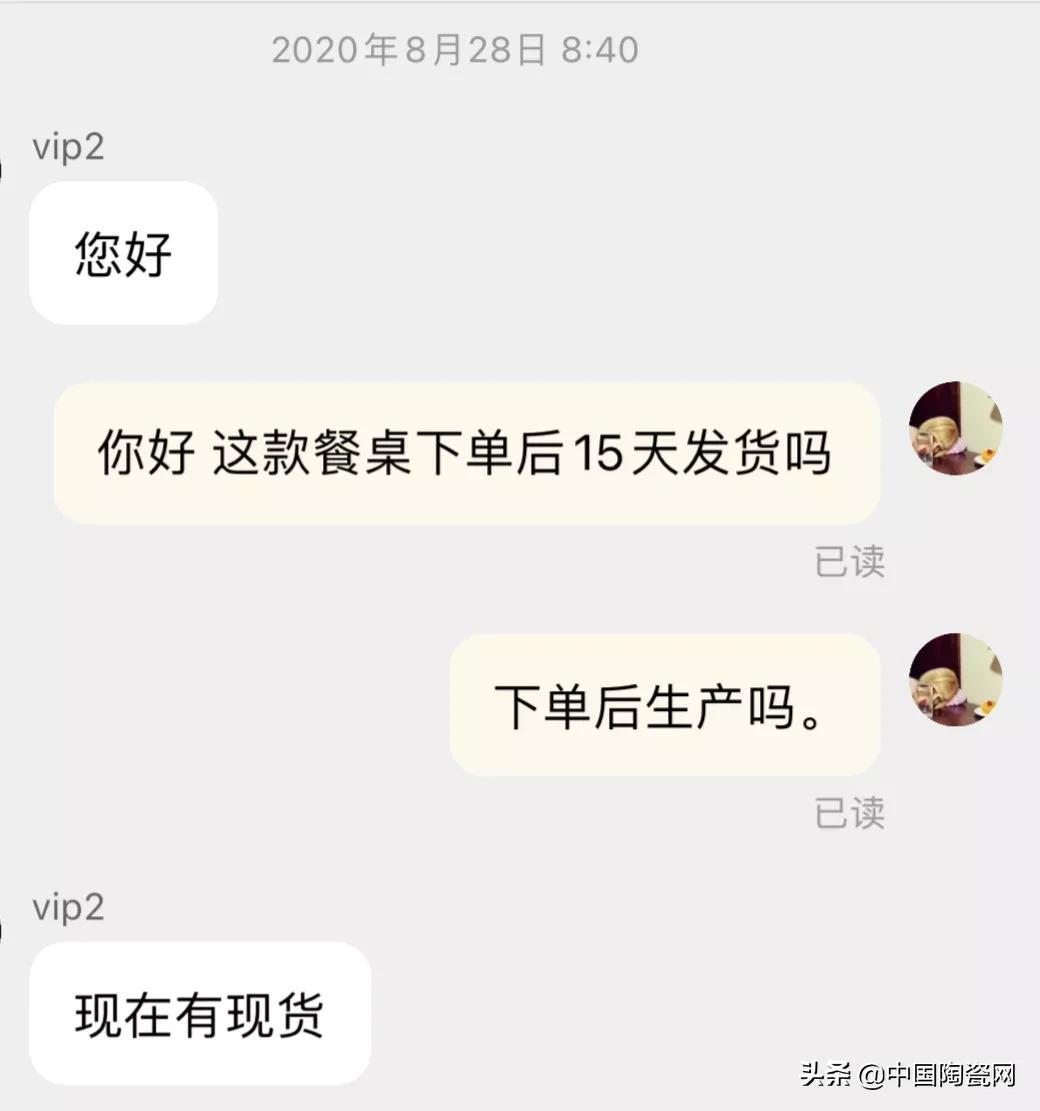Click the first vip2 sender name

click(x=67, y=147)
